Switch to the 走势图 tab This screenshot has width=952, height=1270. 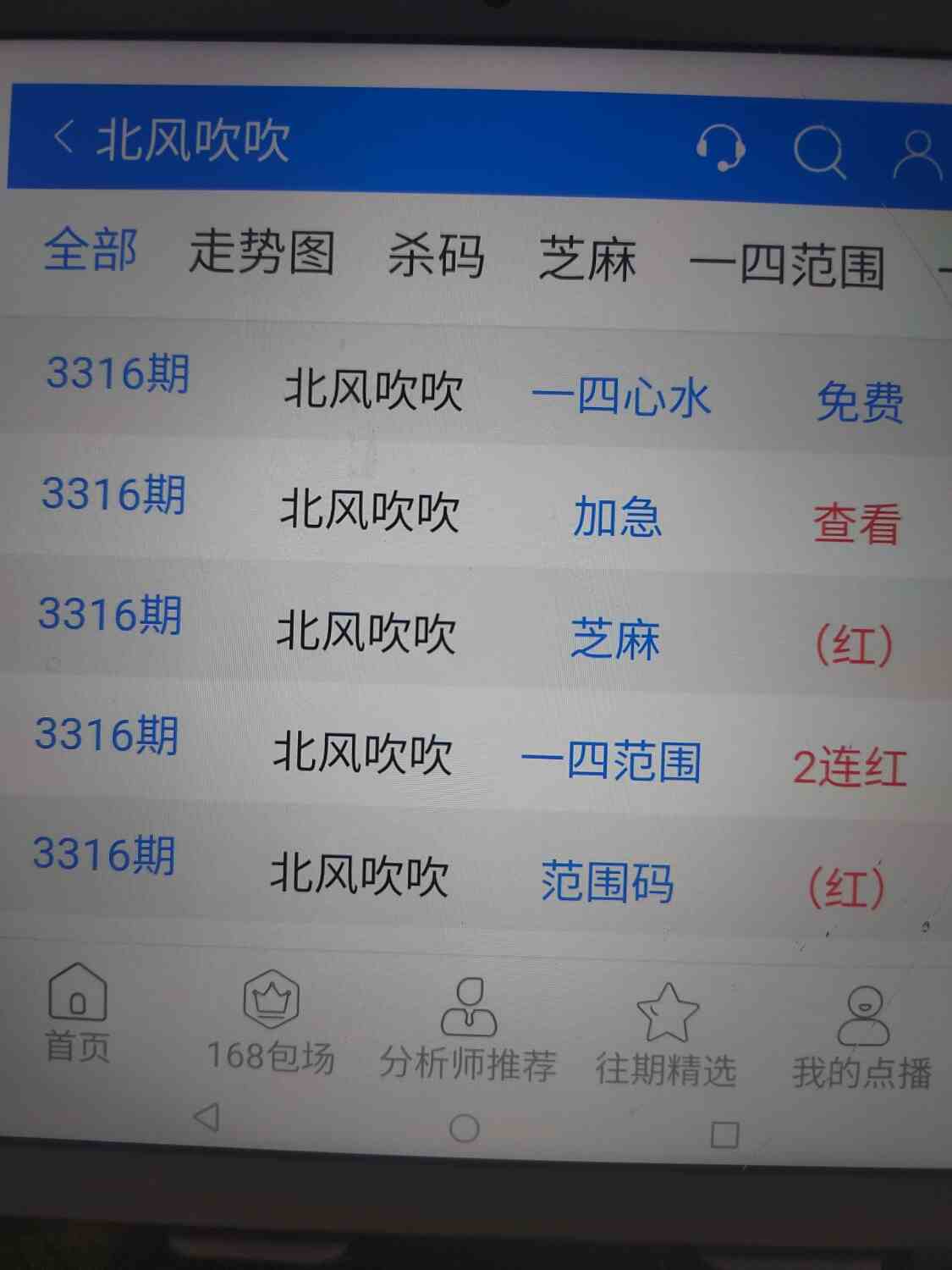tap(261, 252)
